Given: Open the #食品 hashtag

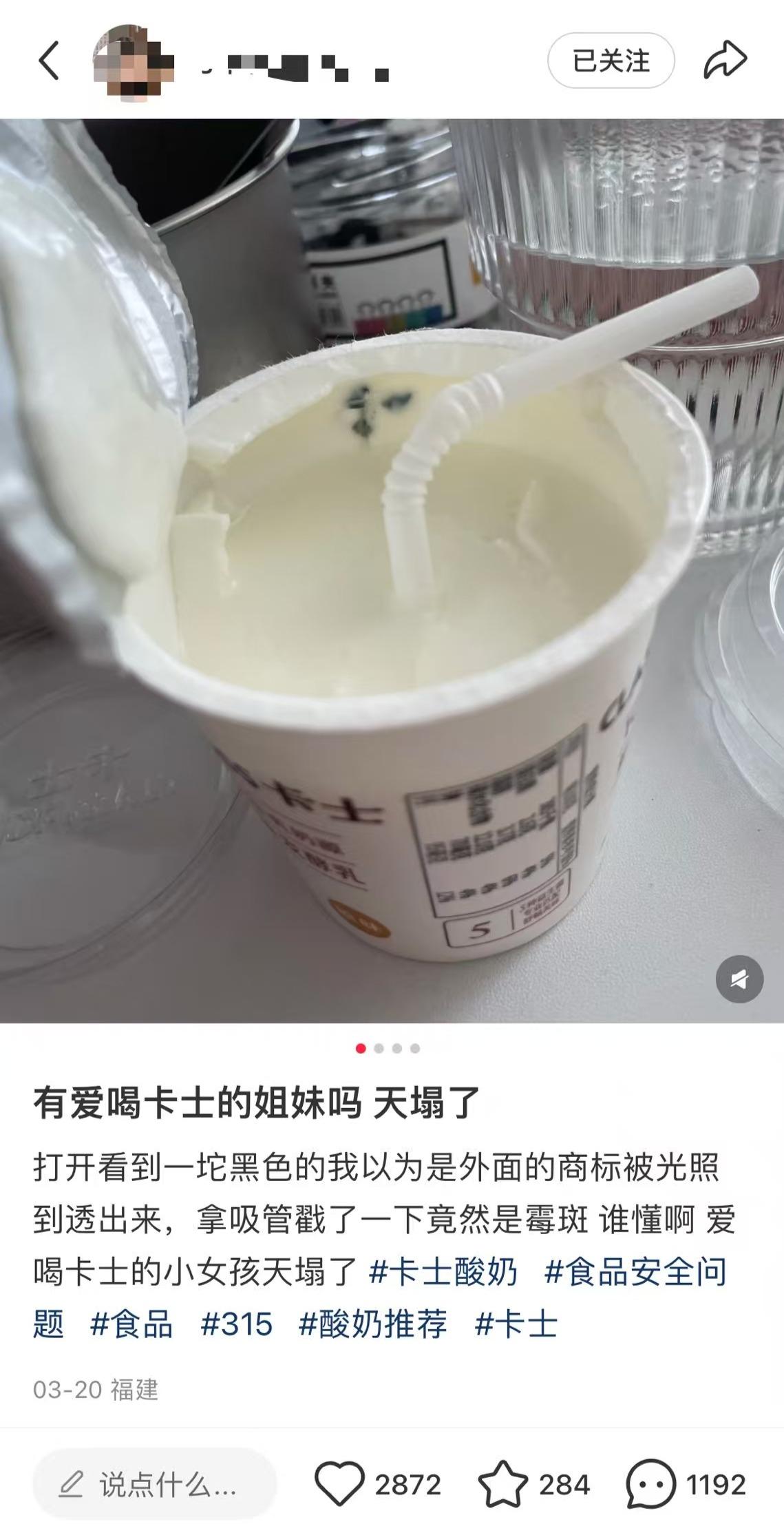Looking at the screenshot, I should click(x=131, y=1324).
